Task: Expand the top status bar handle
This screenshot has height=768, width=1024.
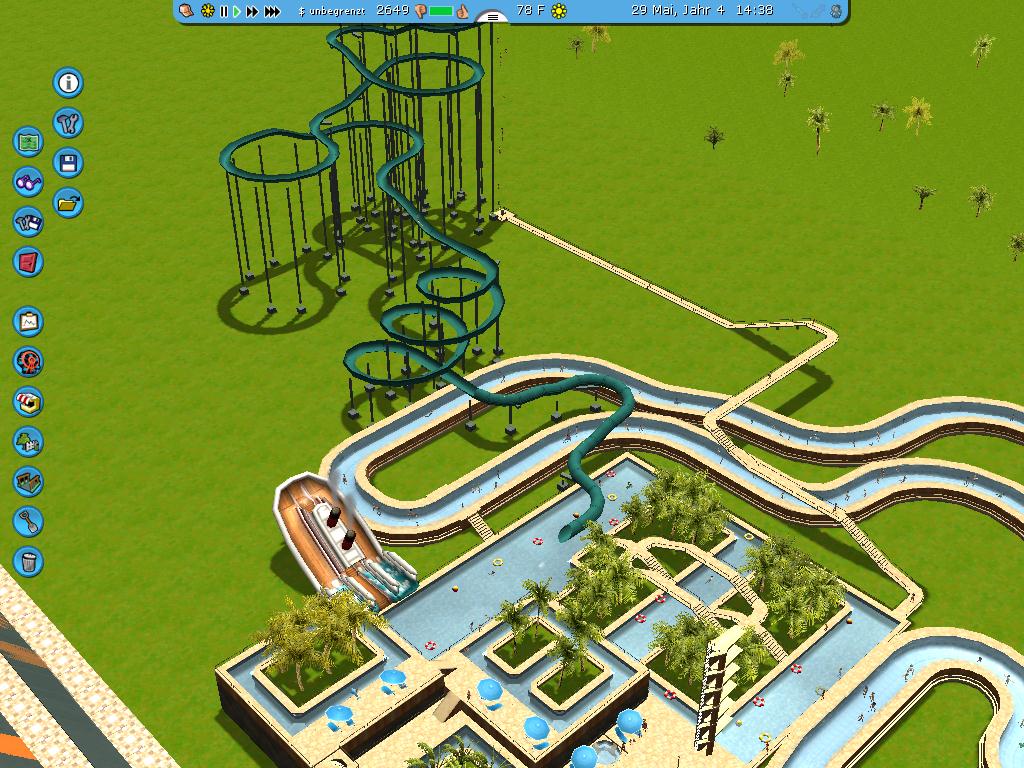Action: pos(492,17)
